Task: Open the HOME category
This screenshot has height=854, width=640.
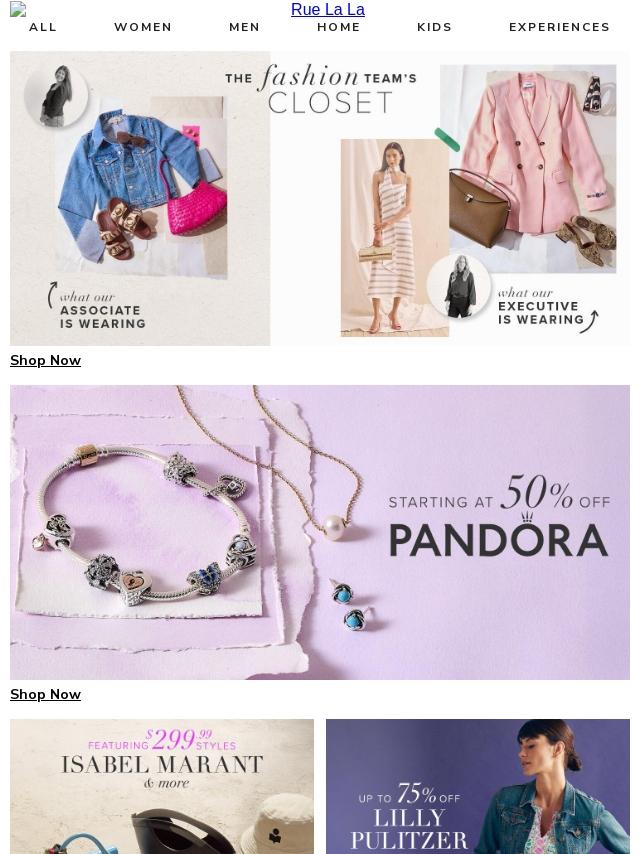Action: (338, 27)
